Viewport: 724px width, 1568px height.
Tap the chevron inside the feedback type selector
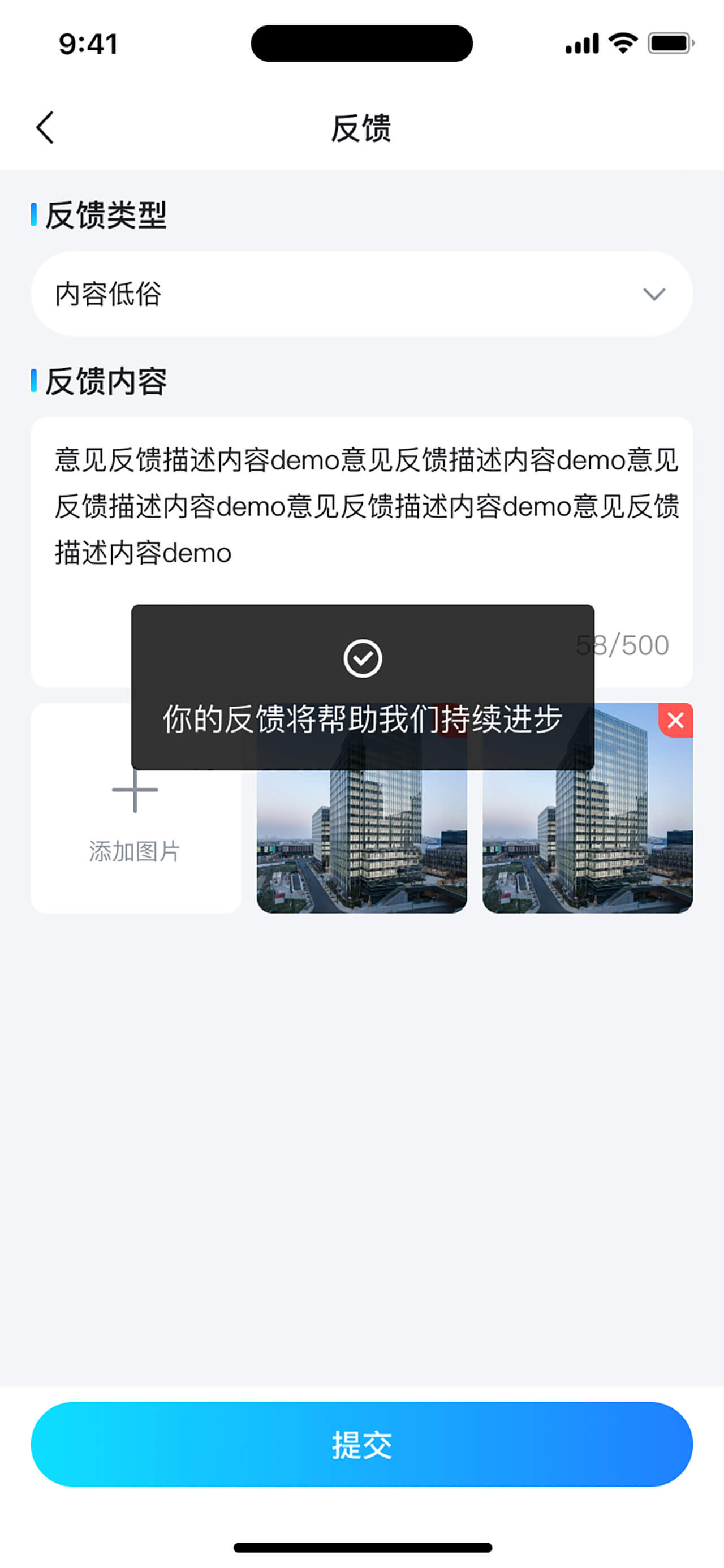(654, 295)
